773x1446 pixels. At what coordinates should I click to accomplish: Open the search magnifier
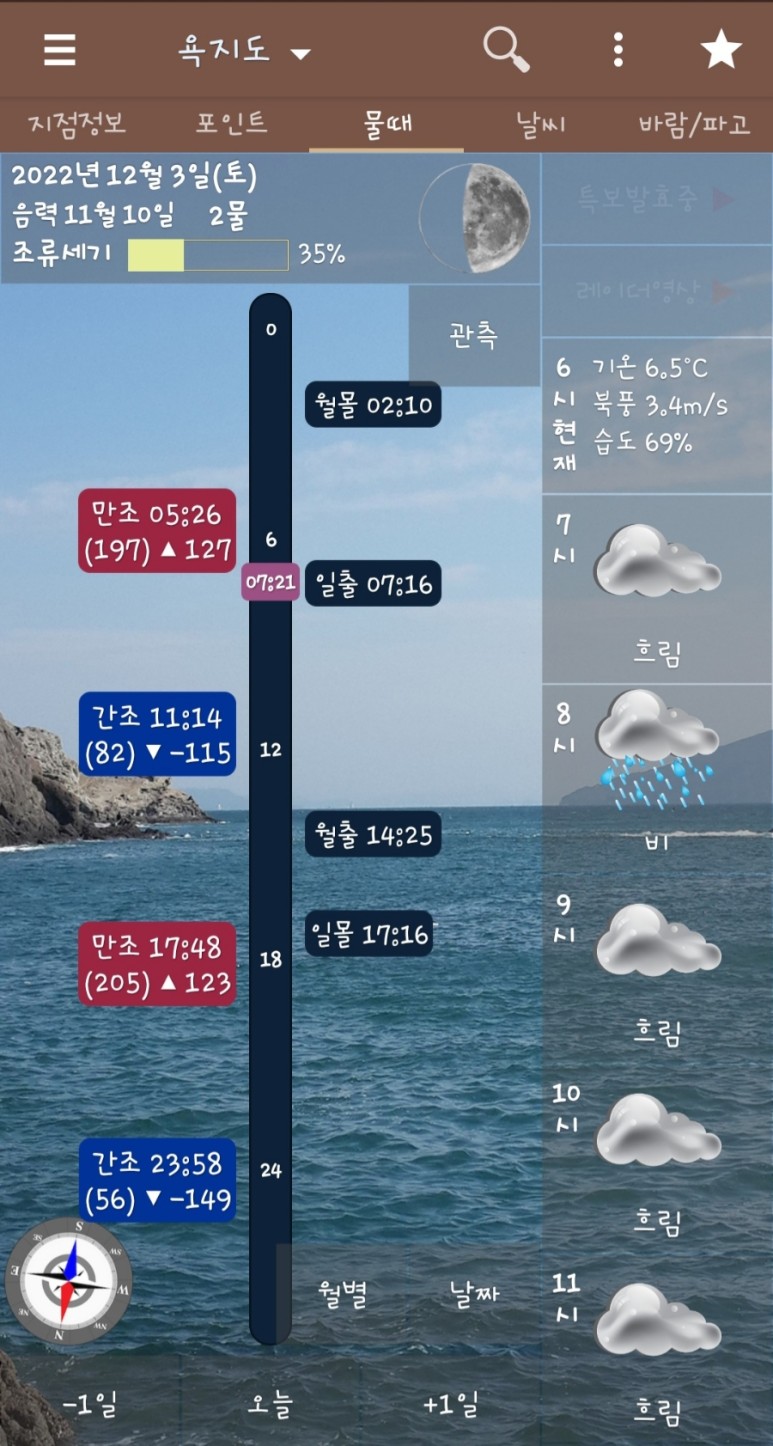click(506, 49)
